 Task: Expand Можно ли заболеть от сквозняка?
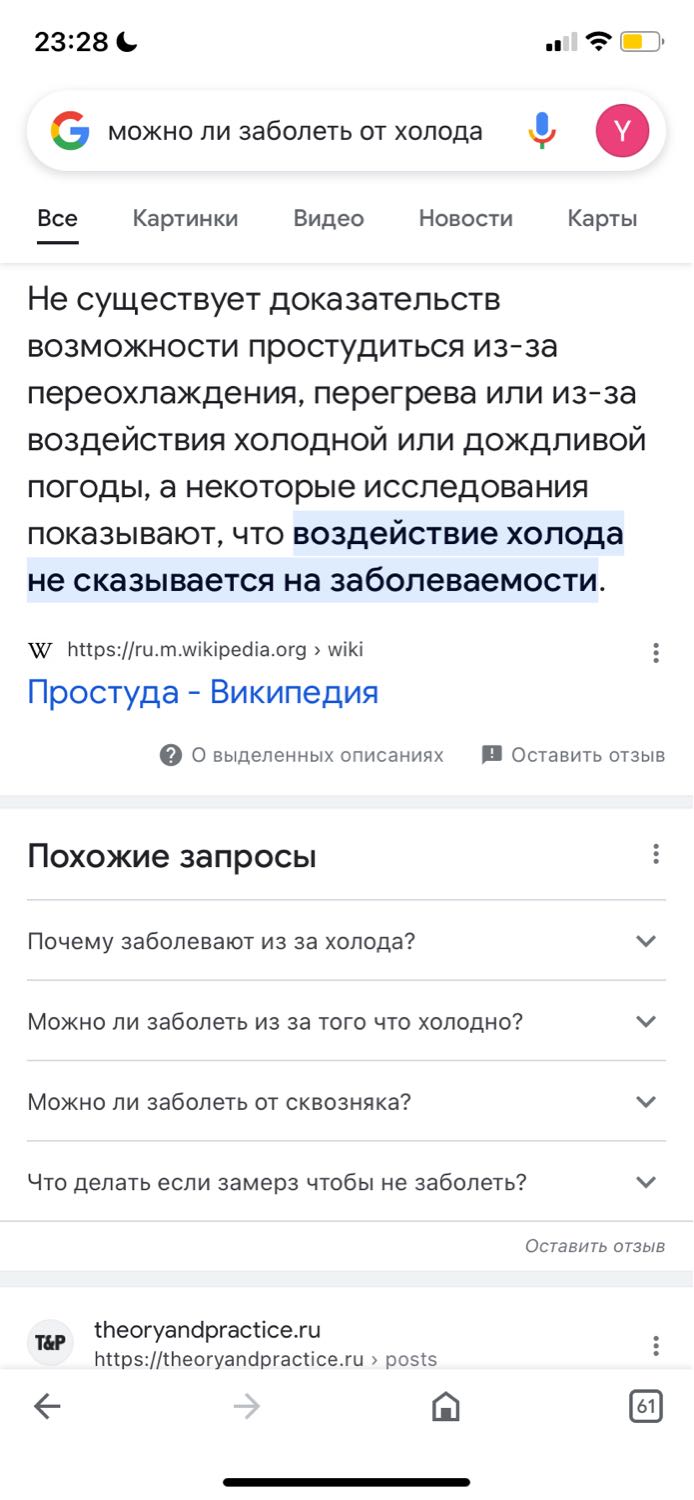pos(346,1101)
